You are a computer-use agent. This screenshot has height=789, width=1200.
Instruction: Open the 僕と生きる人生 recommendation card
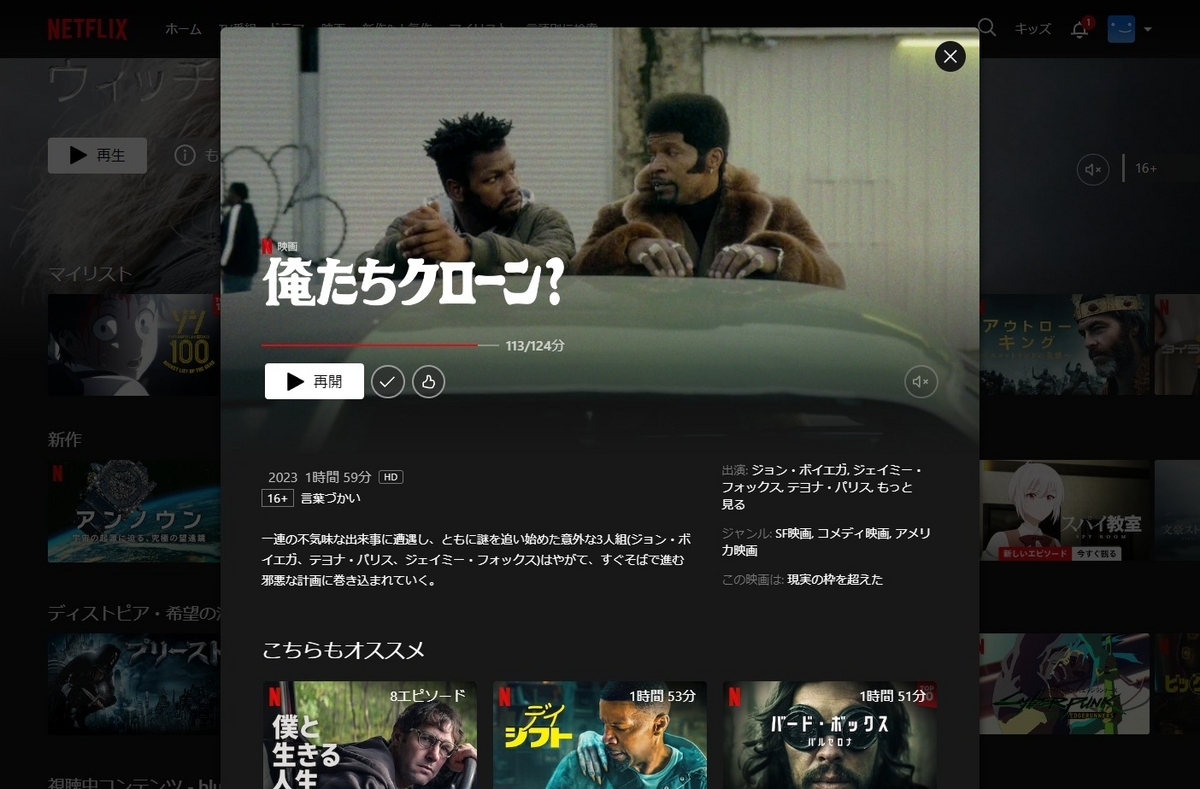370,735
